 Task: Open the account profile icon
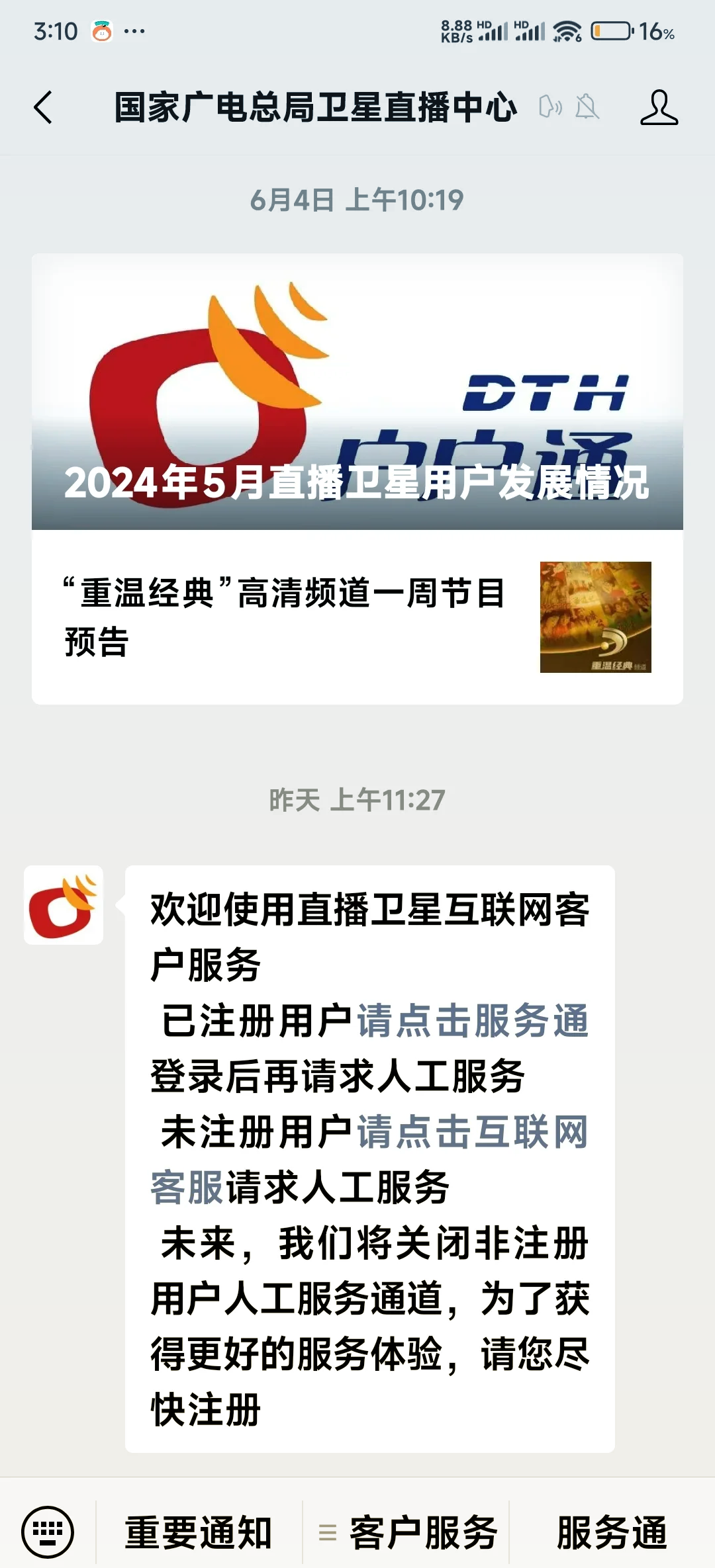click(x=659, y=108)
